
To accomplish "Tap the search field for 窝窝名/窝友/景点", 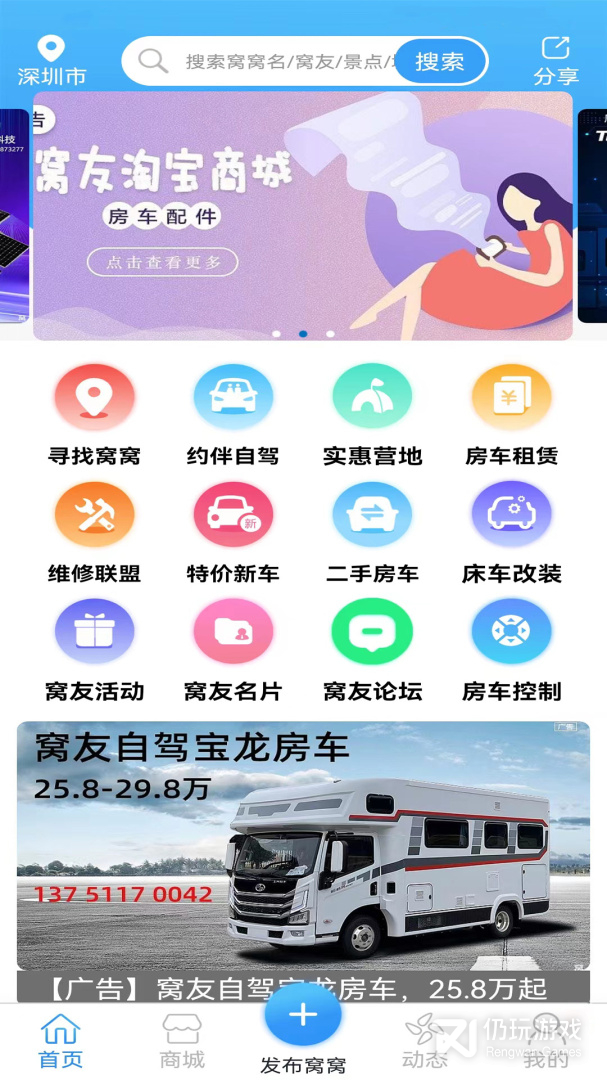I will 289,61.
